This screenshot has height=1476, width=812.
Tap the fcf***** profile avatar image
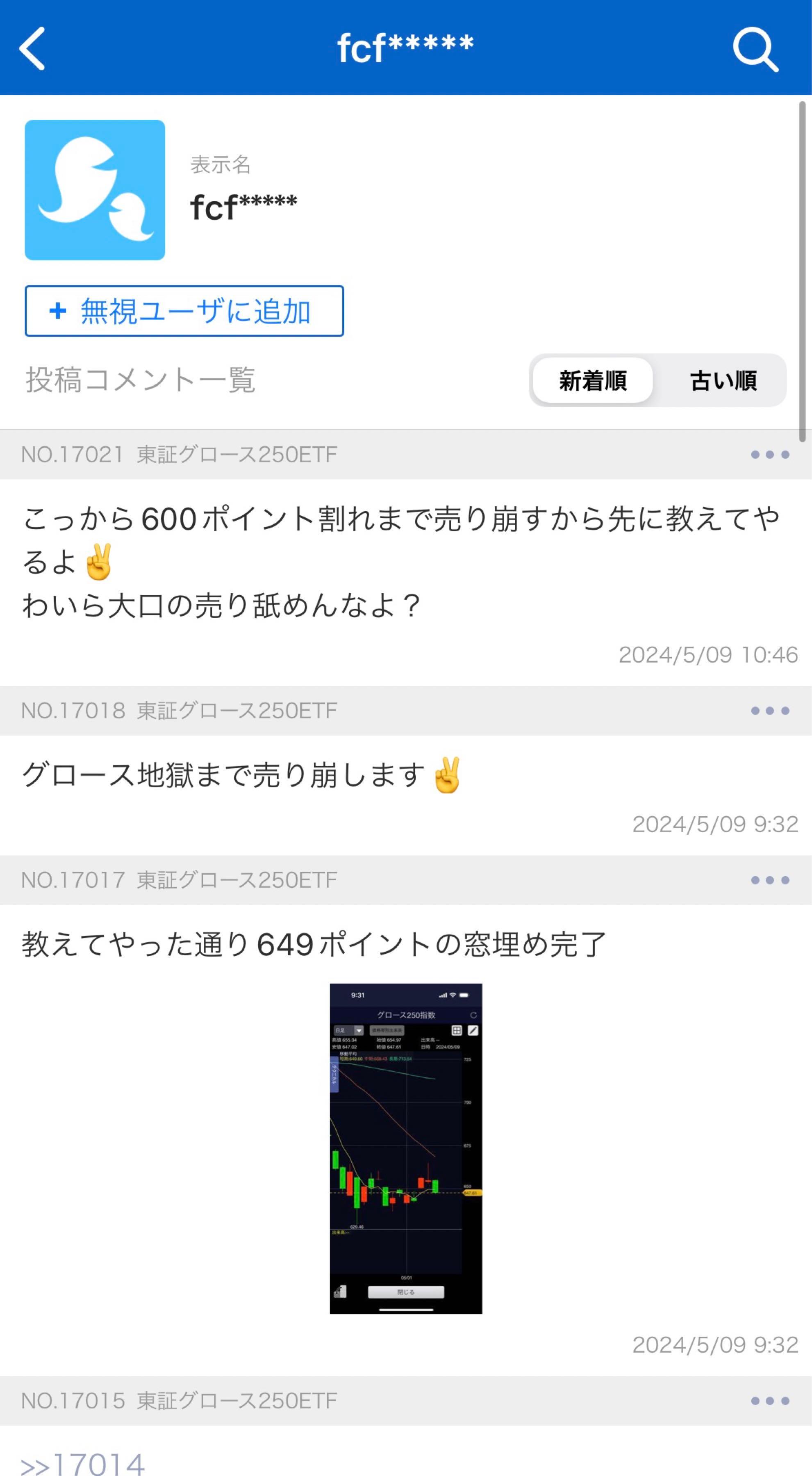point(95,190)
